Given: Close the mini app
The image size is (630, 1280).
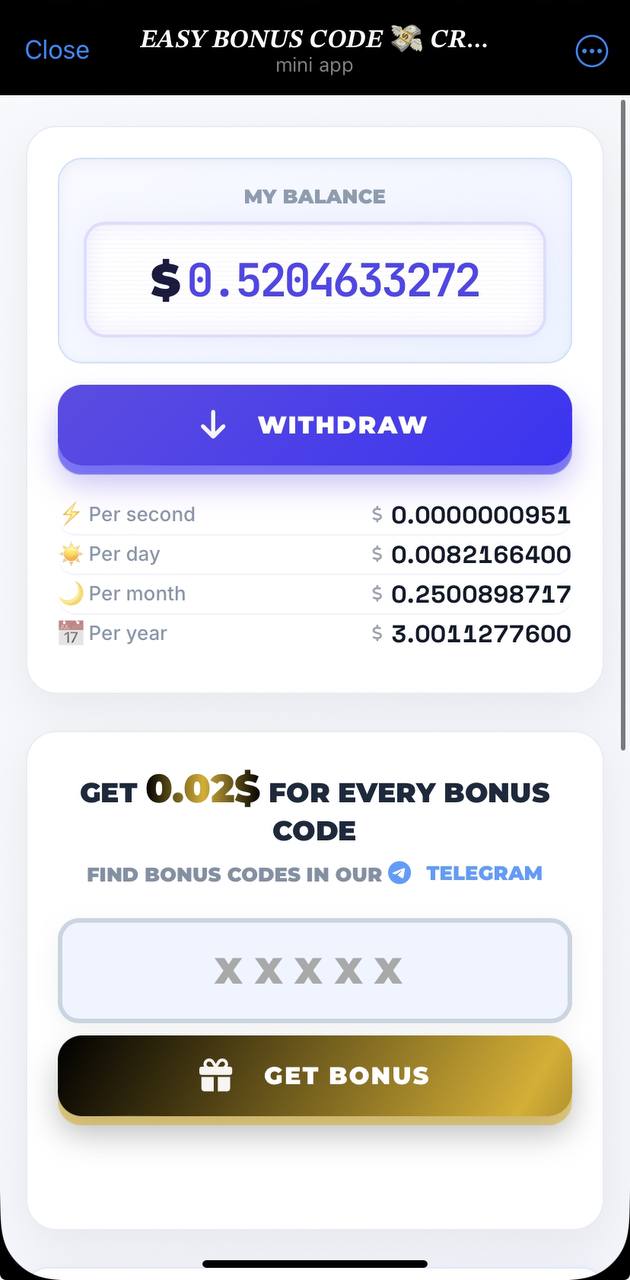Looking at the screenshot, I should point(57,50).
